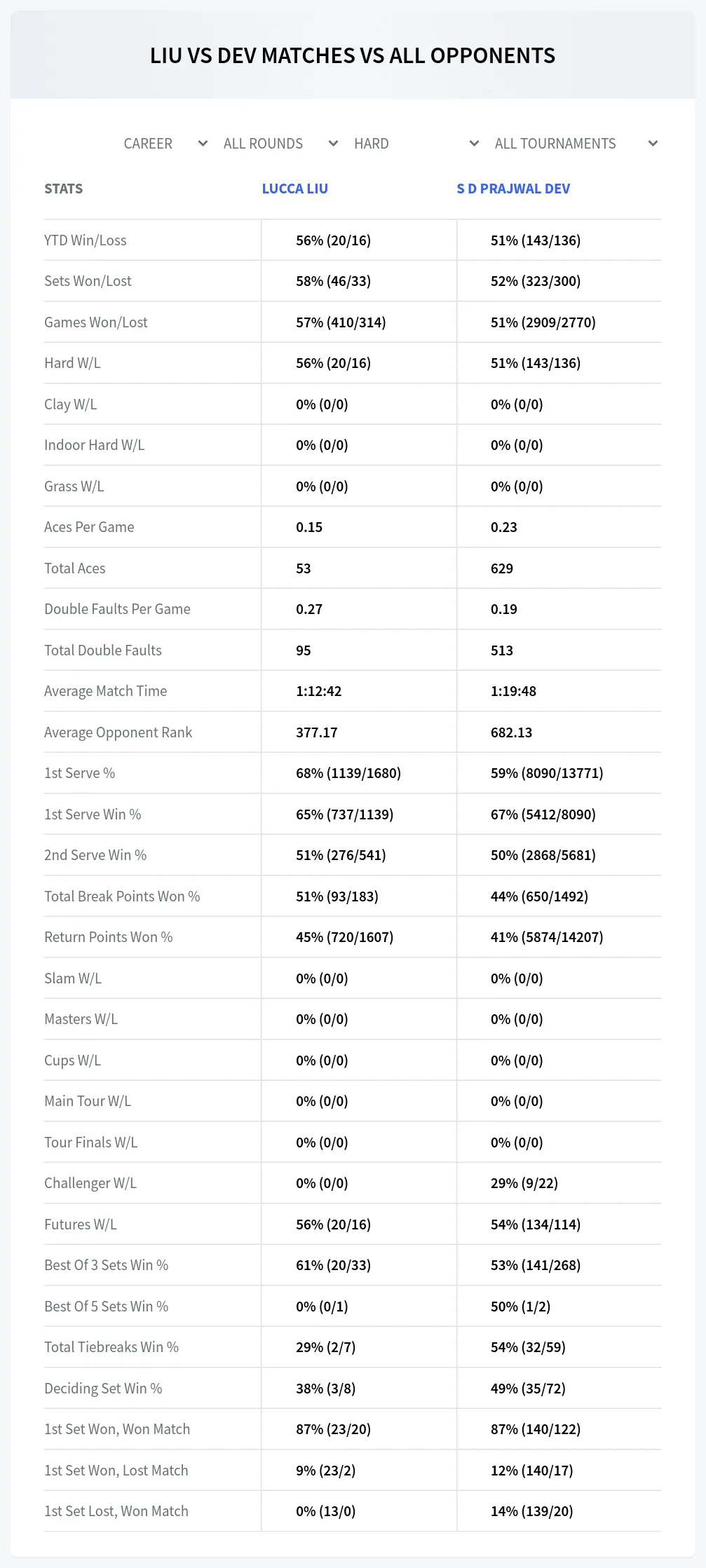View S D Prajwal Dev's profile
706x1568 pixels.
pos(513,189)
